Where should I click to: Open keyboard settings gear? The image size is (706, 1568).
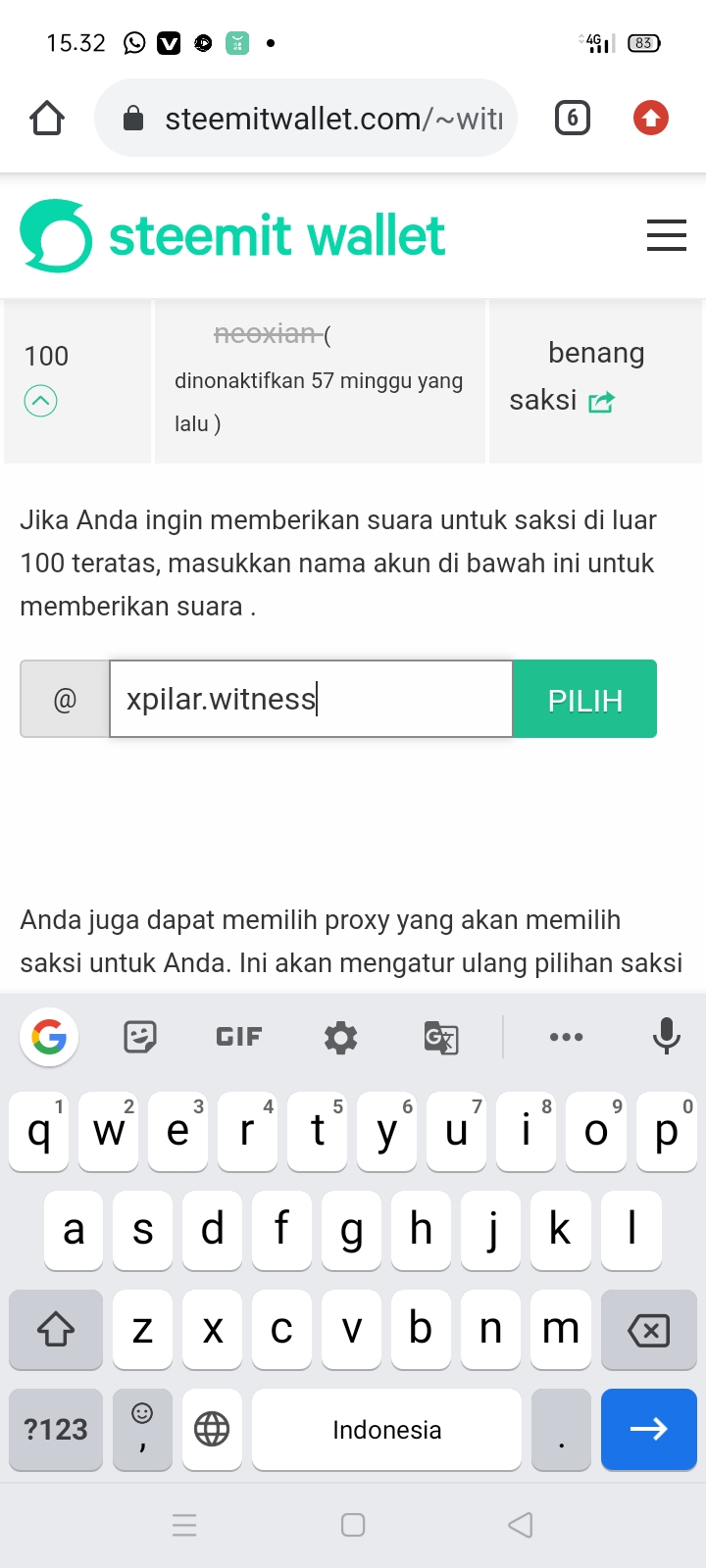[x=341, y=1037]
